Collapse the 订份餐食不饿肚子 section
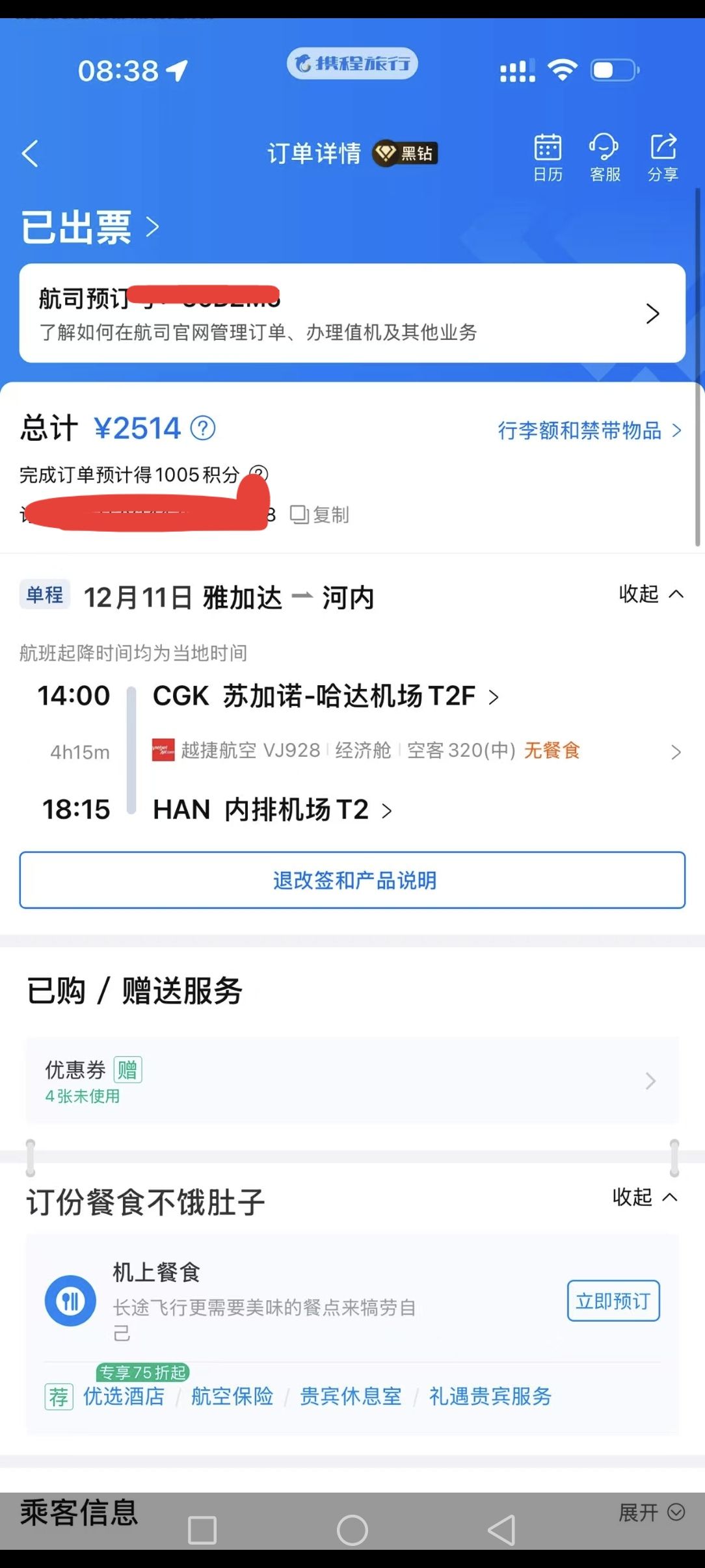The height and width of the screenshot is (1568, 705). (x=644, y=1197)
